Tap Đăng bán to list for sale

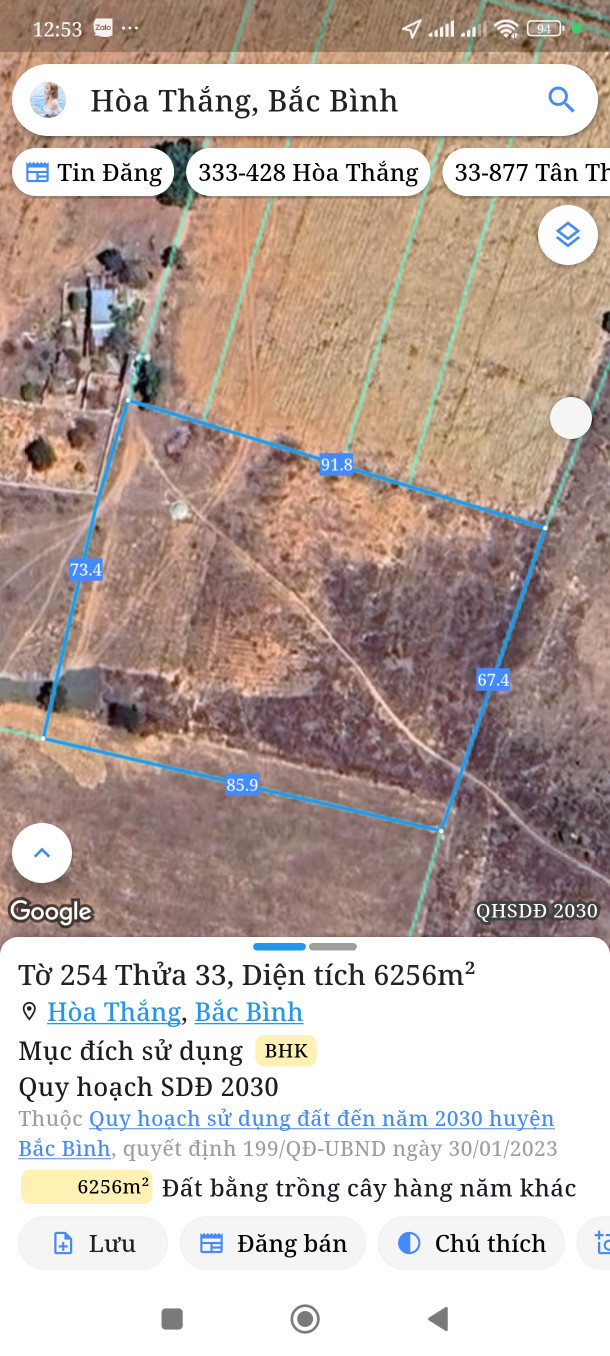pos(272,1244)
